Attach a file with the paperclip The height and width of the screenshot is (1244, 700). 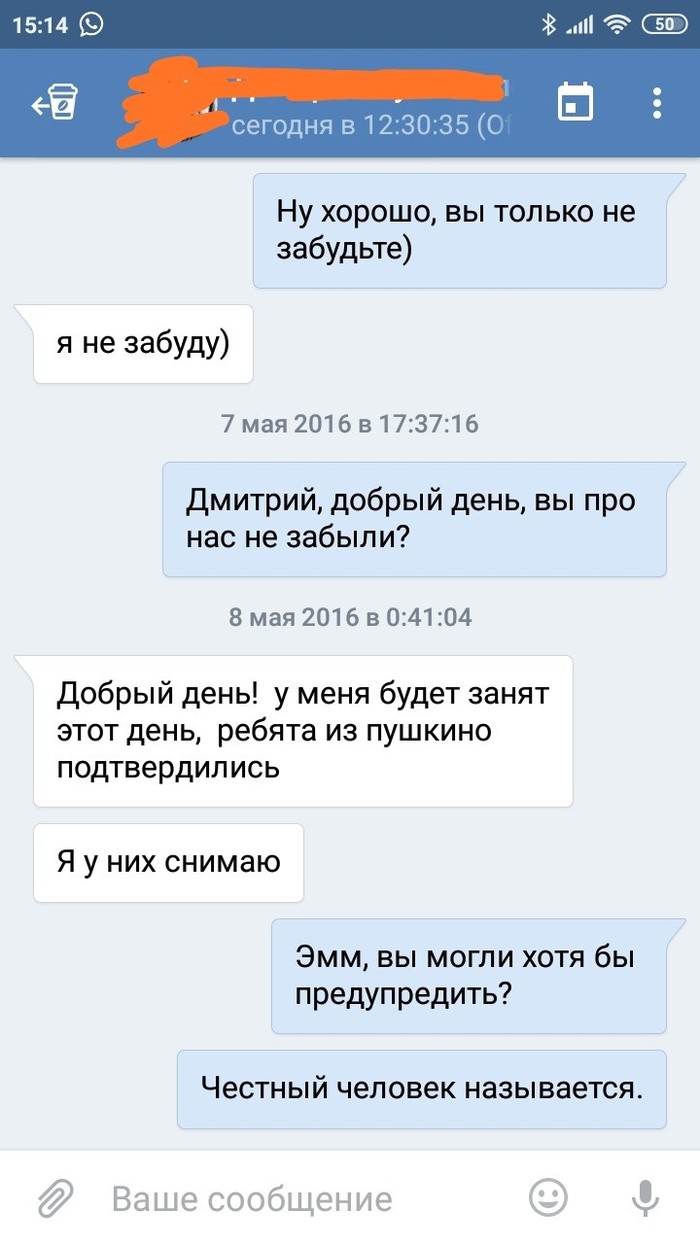pos(56,1198)
